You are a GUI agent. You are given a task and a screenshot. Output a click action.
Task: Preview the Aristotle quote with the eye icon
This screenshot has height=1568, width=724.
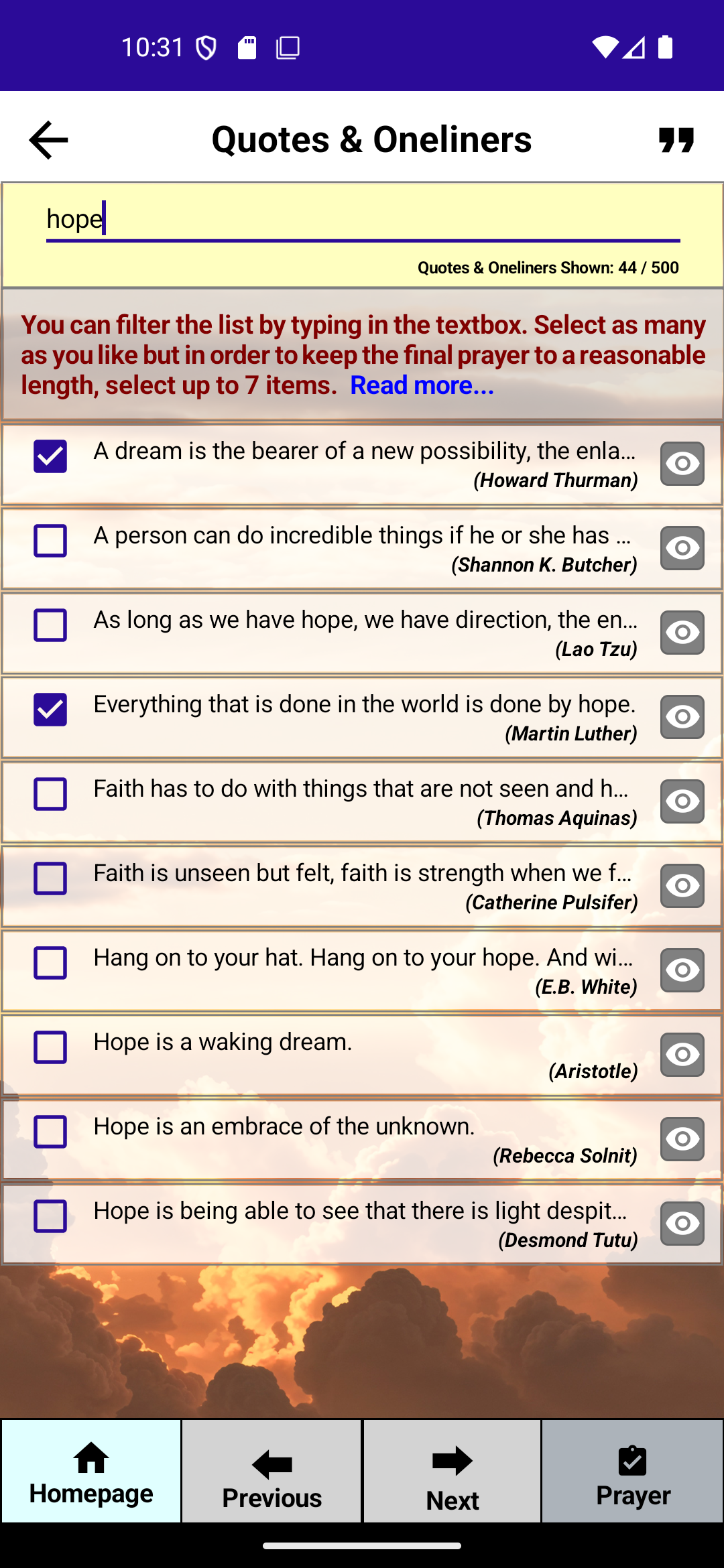point(681,1053)
